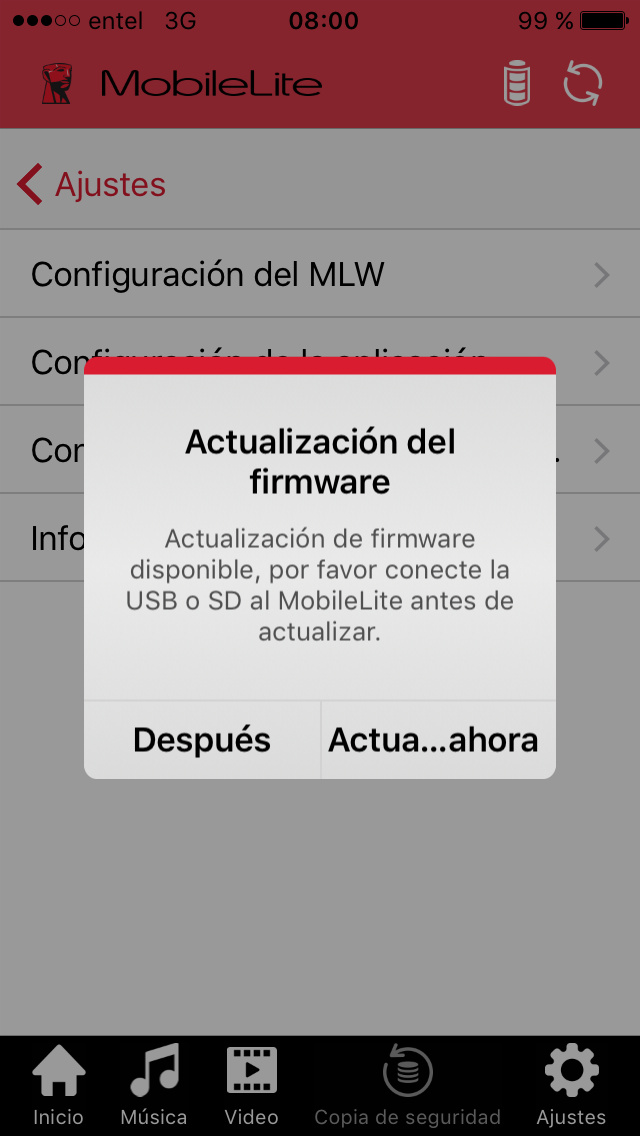
Task: Open the Copia de seguridad tab
Action: point(407,1085)
